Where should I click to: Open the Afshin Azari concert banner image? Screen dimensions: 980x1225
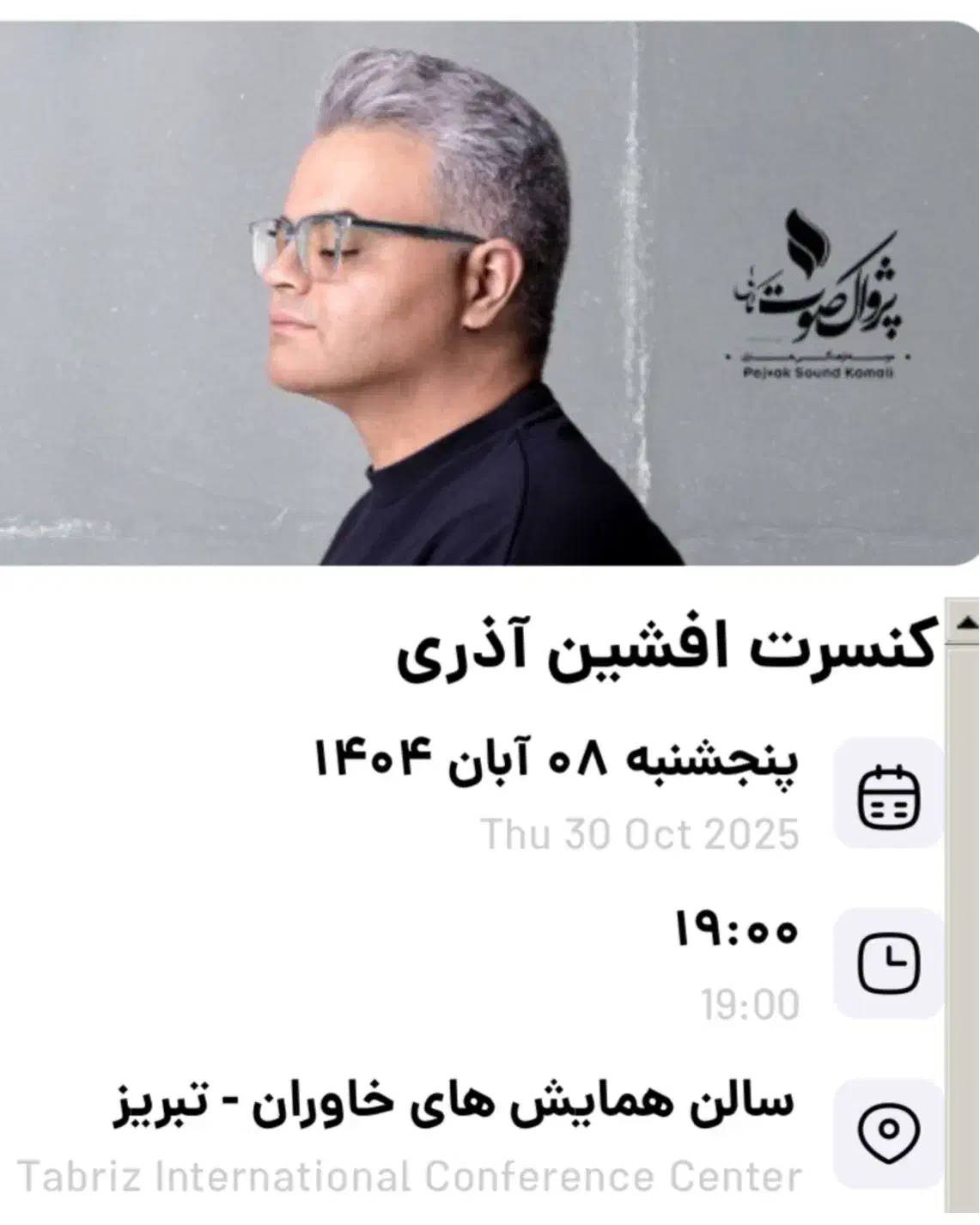tap(490, 293)
